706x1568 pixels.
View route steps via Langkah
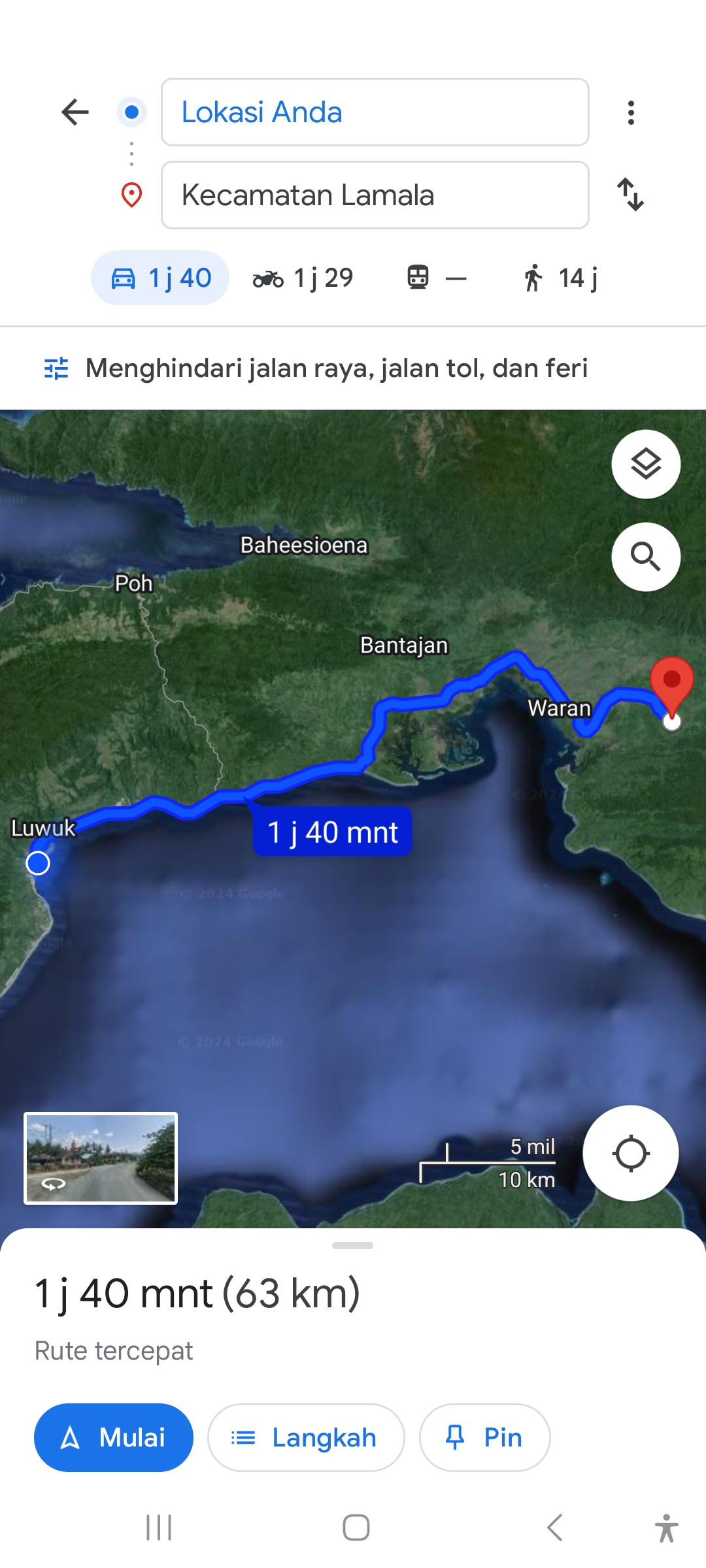(306, 1437)
